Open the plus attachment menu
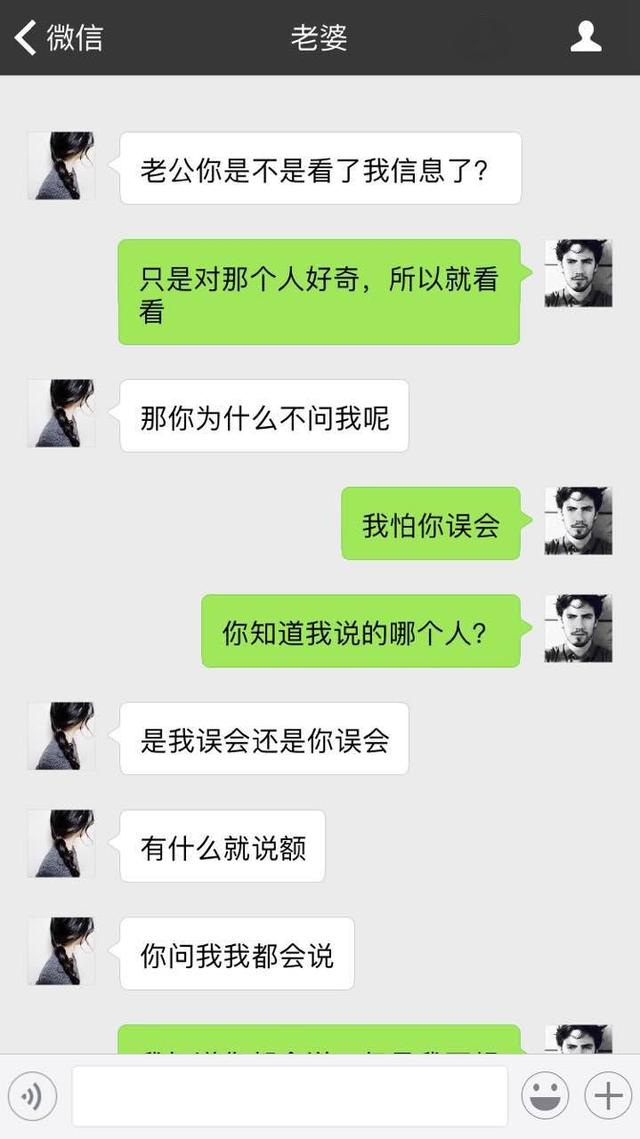The height and width of the screenshot is (1139, 640). click(x=608, y=1097)
